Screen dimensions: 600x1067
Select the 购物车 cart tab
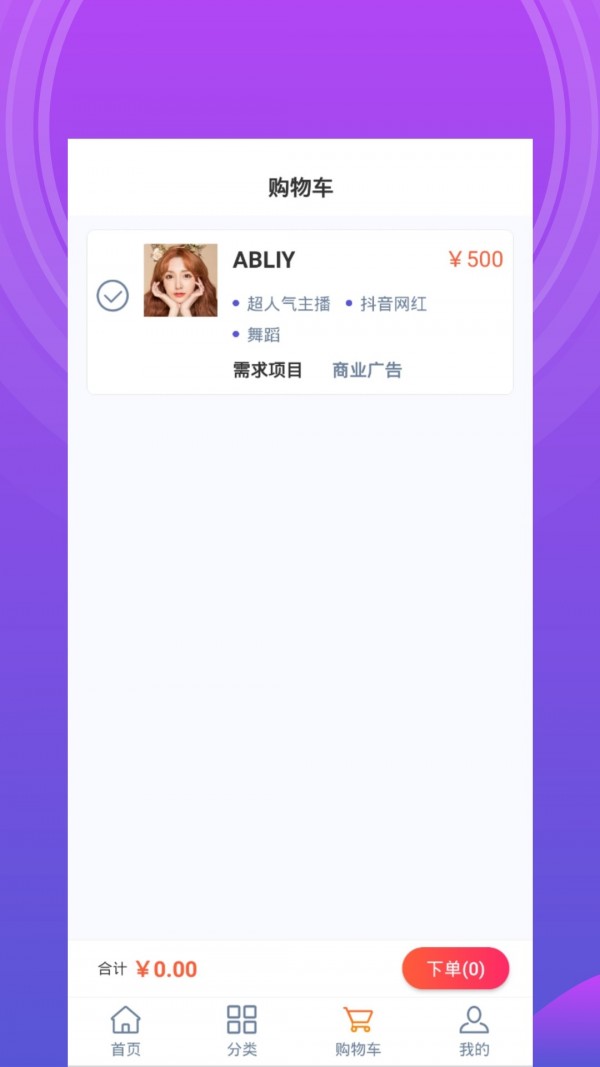[x=358, y=1031]
